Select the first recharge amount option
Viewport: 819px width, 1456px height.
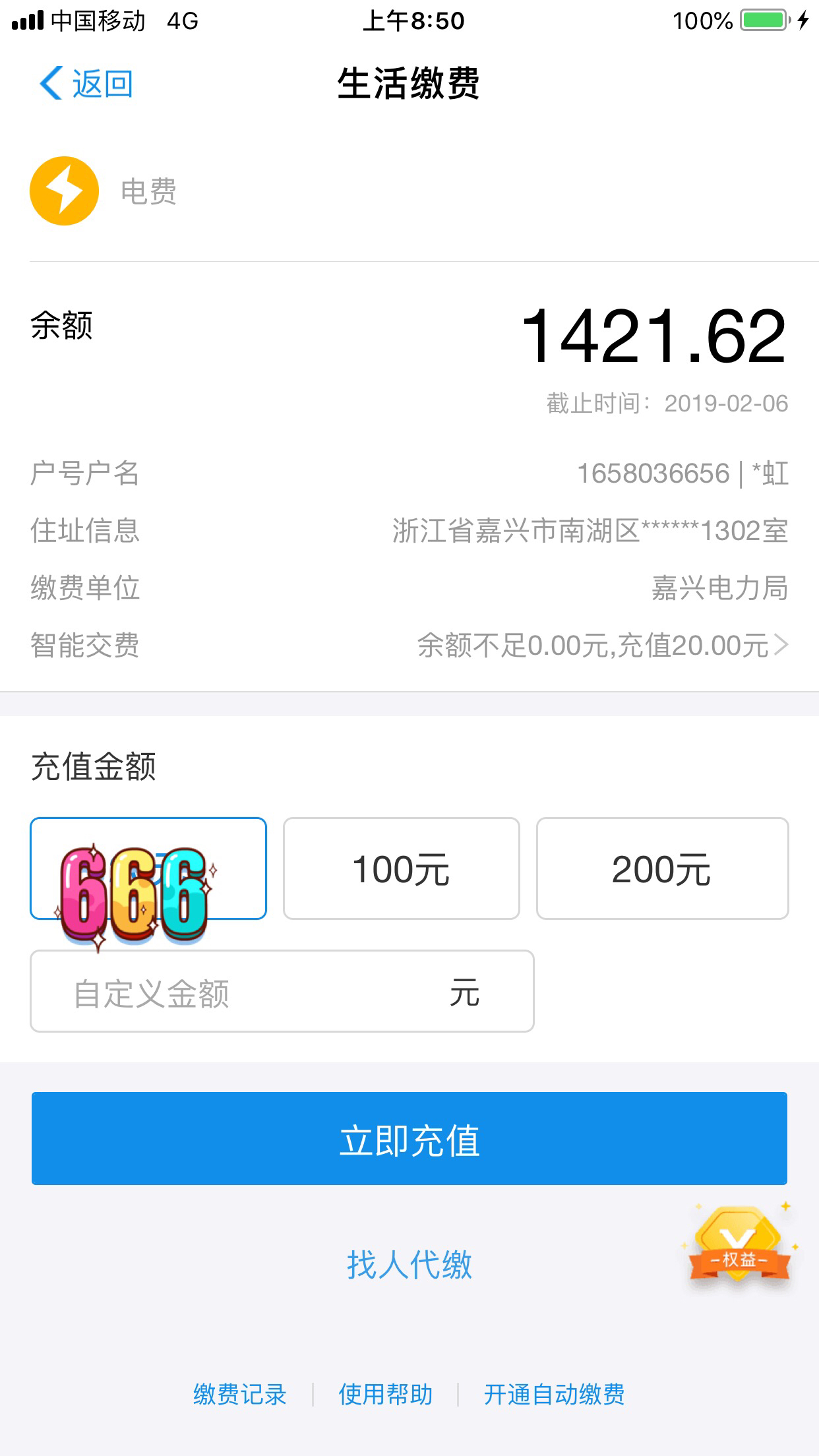pos(148,868)
